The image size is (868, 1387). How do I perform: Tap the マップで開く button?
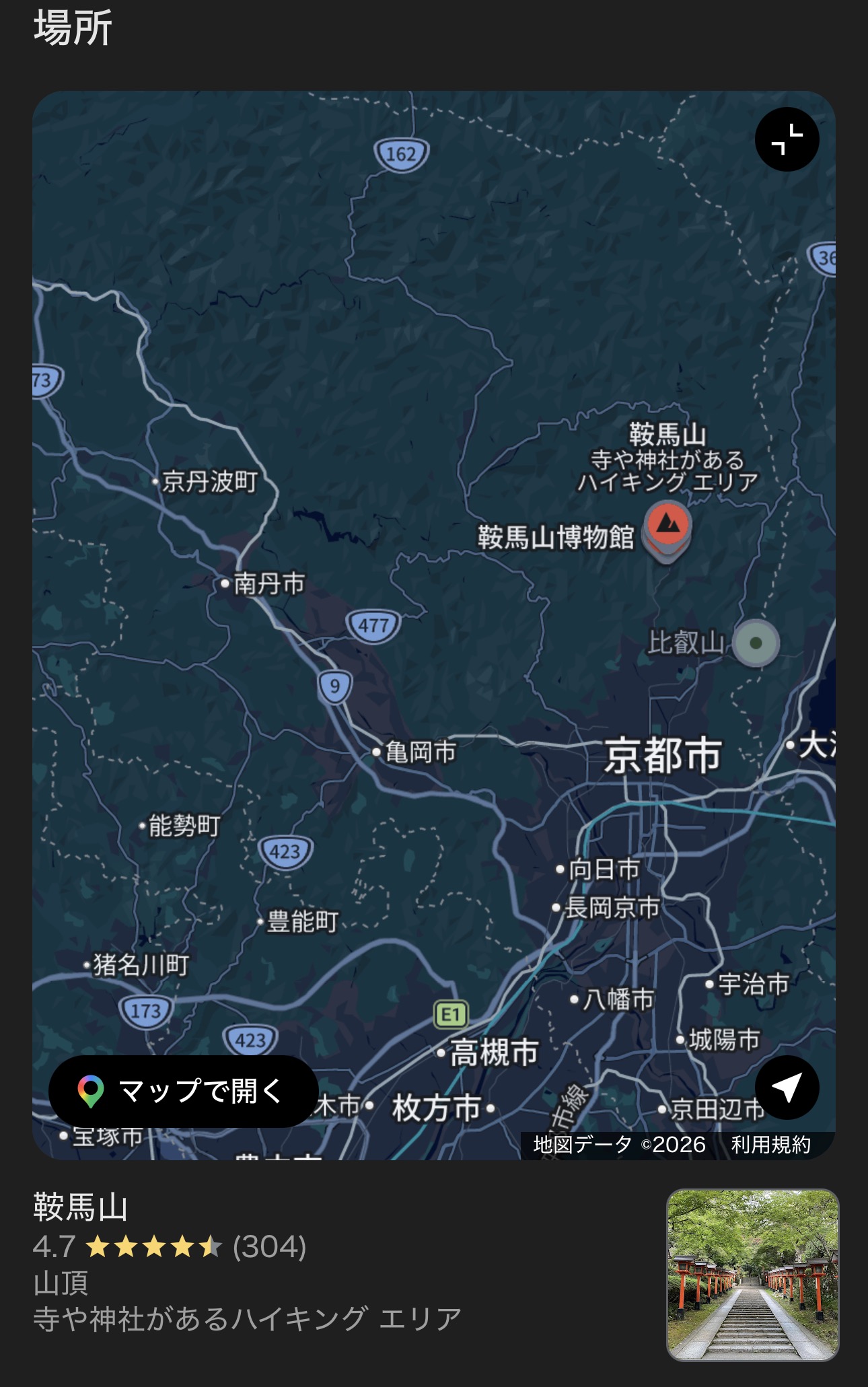[183, 1091]
